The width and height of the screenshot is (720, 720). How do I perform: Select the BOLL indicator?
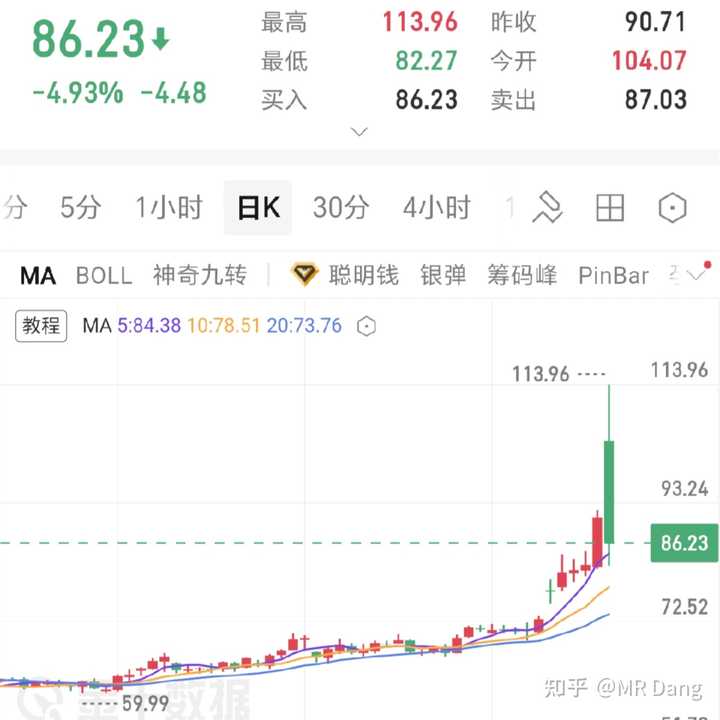(104, 275)
